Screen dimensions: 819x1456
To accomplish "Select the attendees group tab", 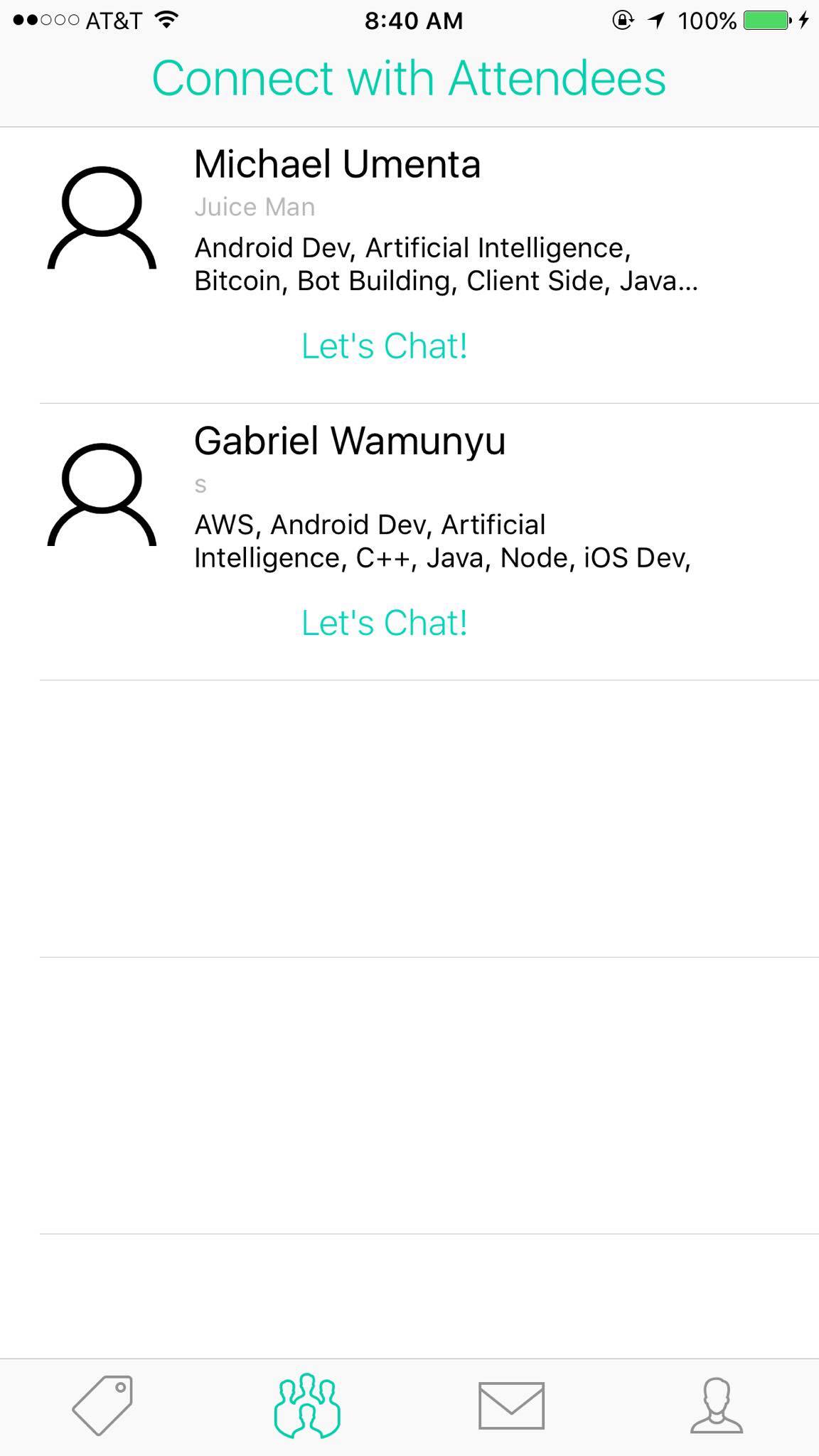I will (307, 1405).
